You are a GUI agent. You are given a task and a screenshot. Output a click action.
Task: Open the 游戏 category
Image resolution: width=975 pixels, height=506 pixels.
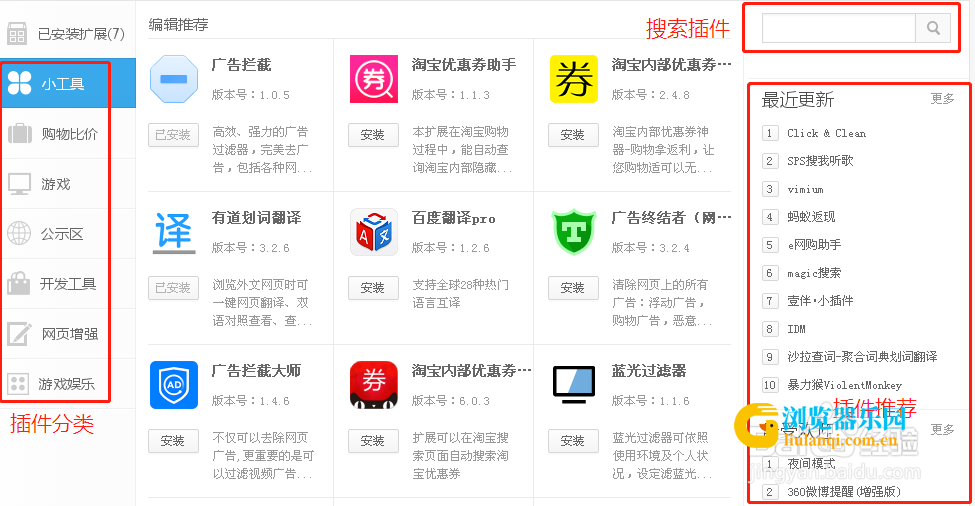(55, 184)
